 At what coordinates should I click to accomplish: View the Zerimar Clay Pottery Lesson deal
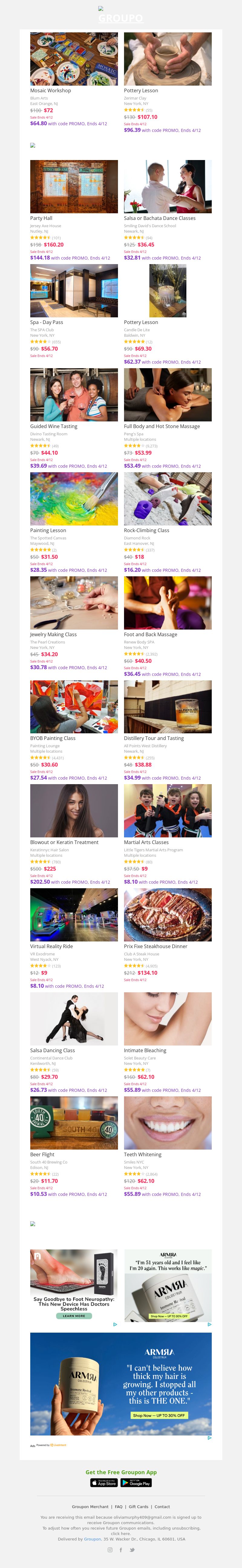coord(168,60)
